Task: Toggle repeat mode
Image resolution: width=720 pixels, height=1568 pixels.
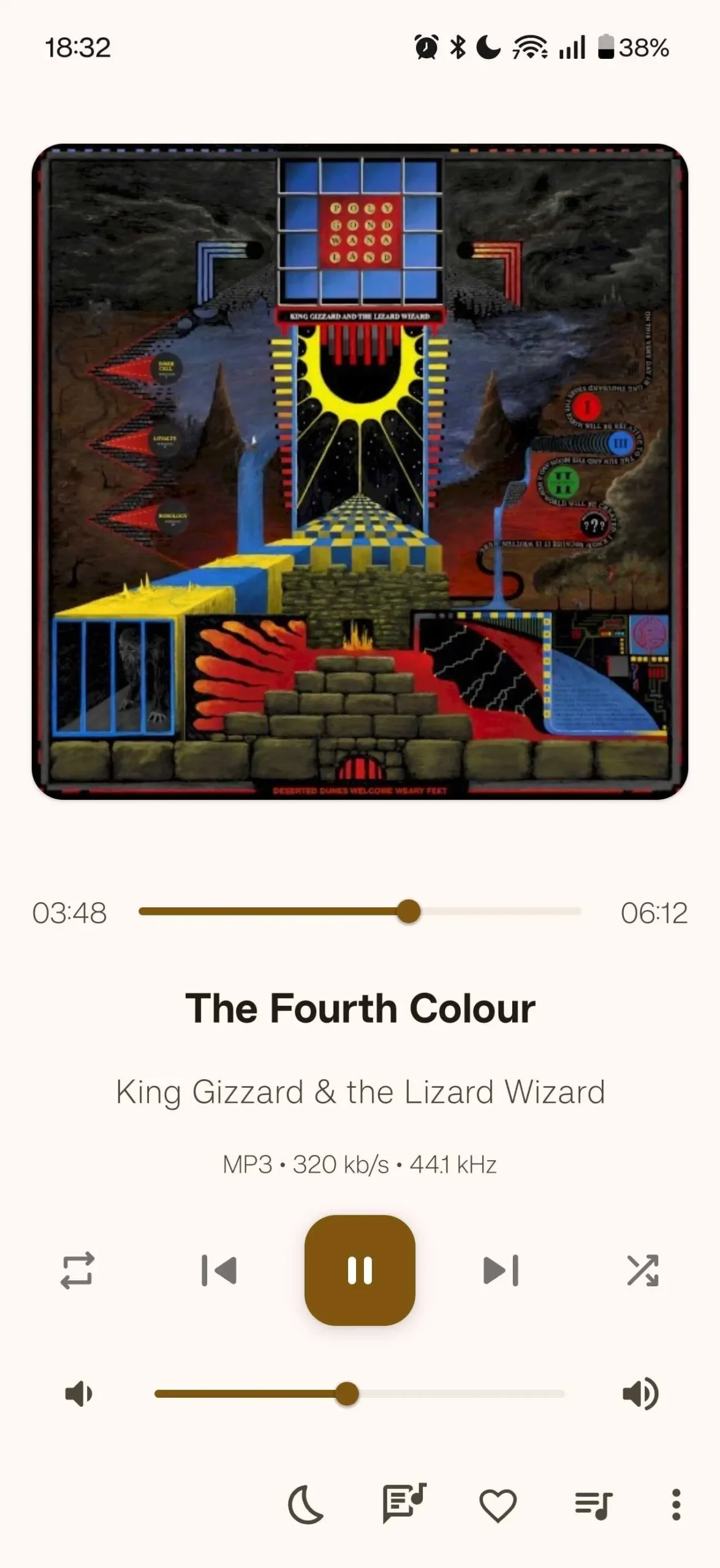Action: (77, 1270)
